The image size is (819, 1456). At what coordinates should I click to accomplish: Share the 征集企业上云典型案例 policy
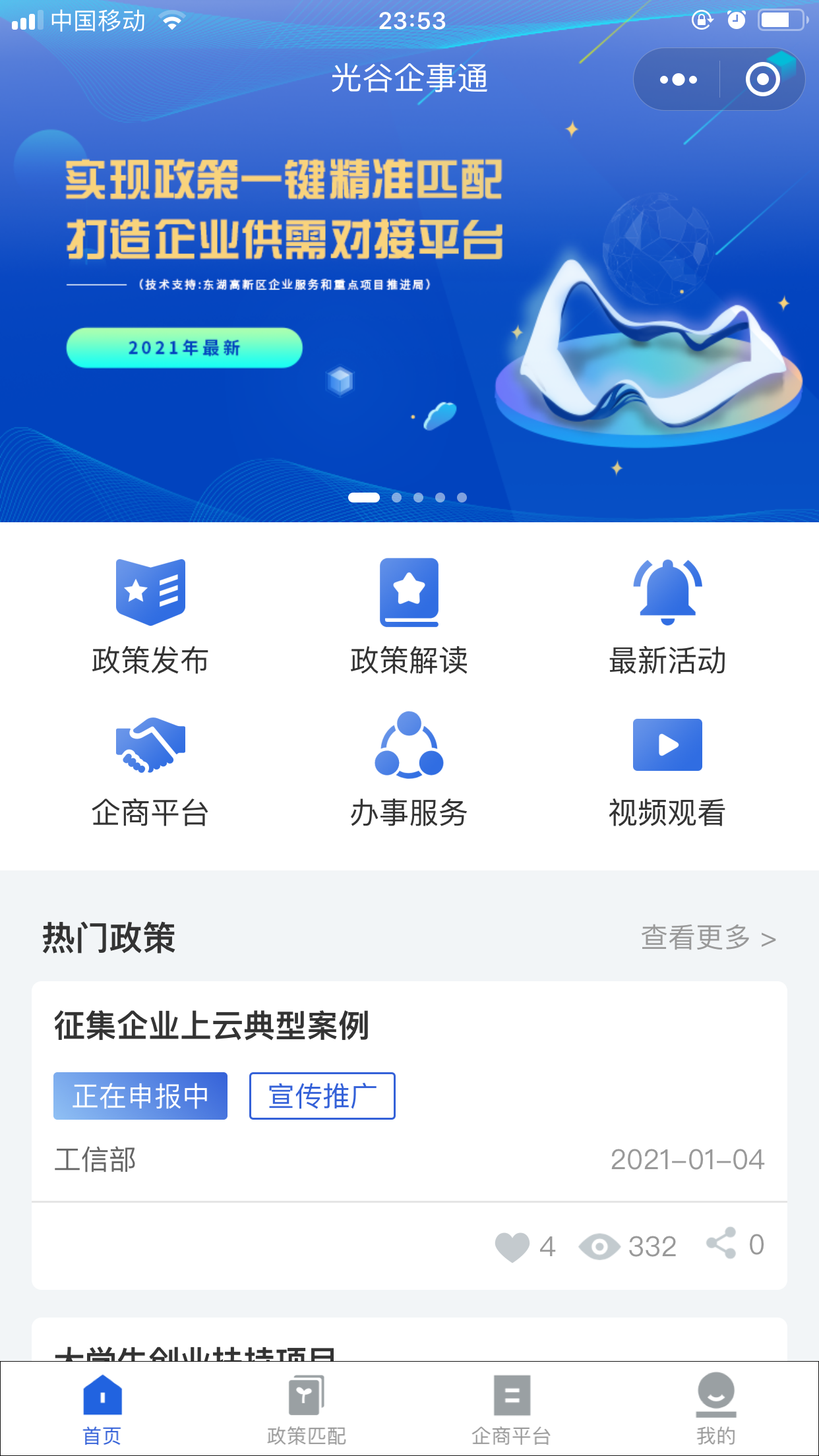pyautogui.click(x=721, y=1244)
